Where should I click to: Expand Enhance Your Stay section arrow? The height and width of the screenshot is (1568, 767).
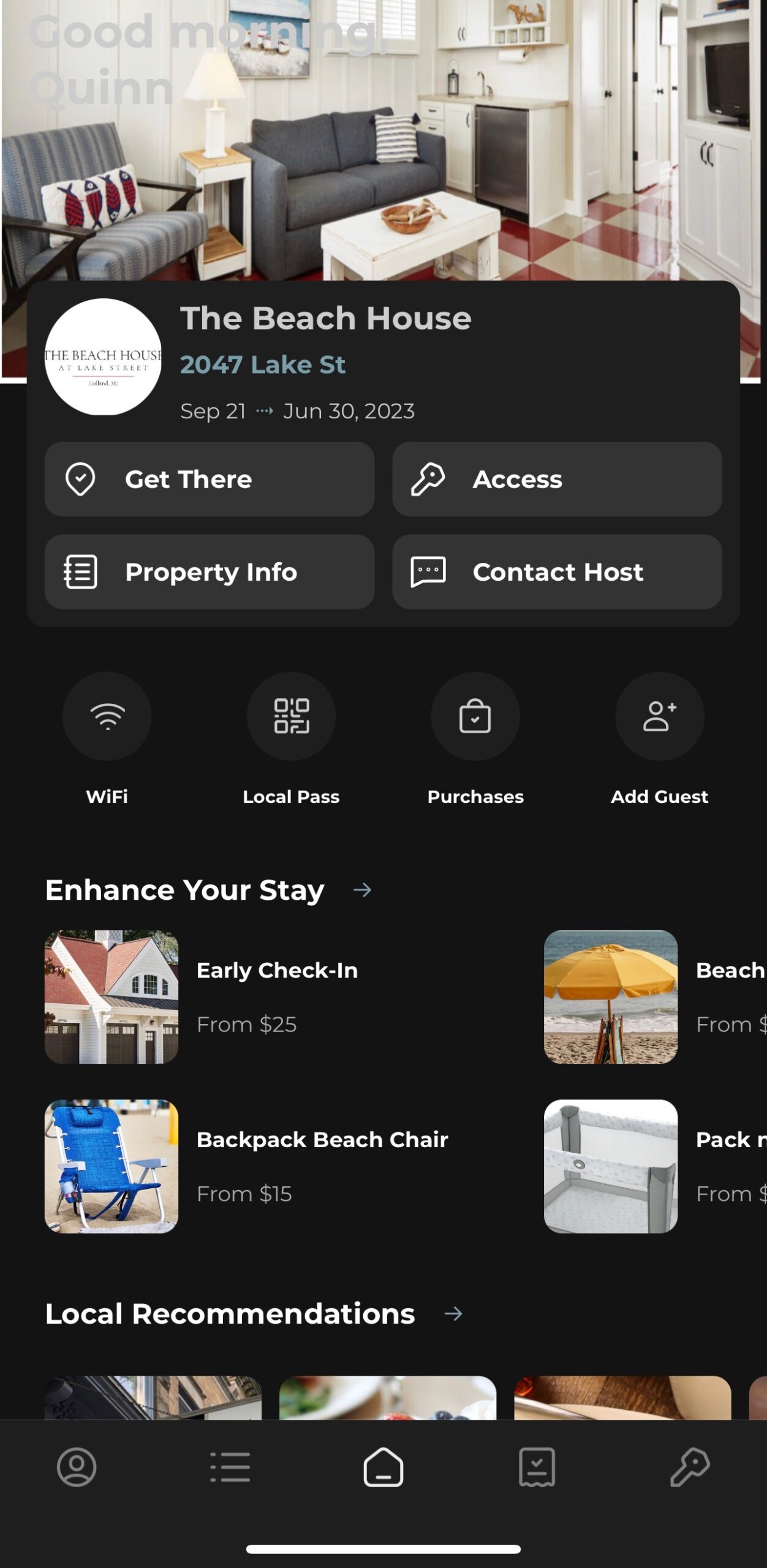pyautogui.click(x=363, y=890)
